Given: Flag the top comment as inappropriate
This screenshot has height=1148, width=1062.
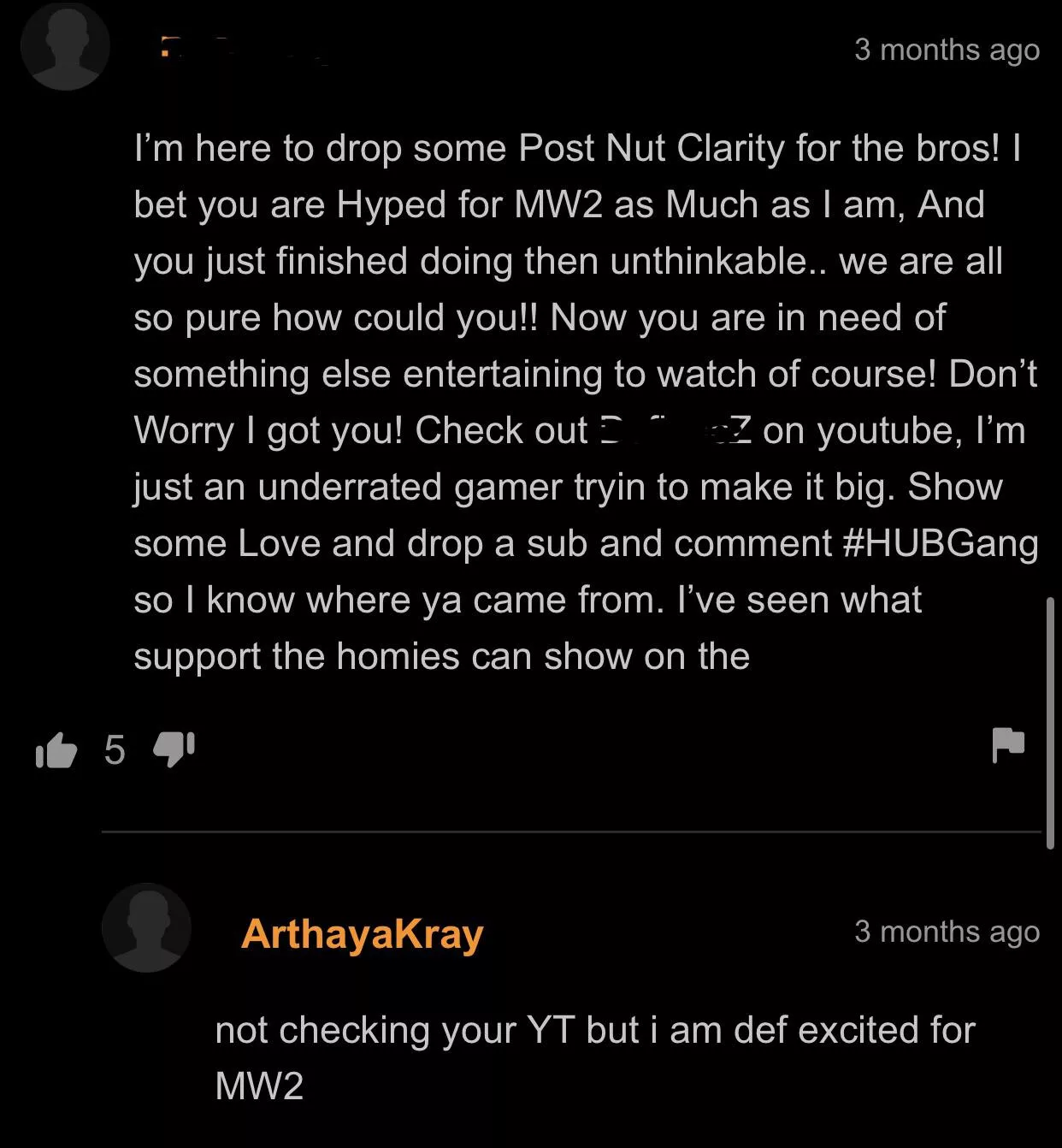Looking at the screenshot, I should coord(1008,744).
